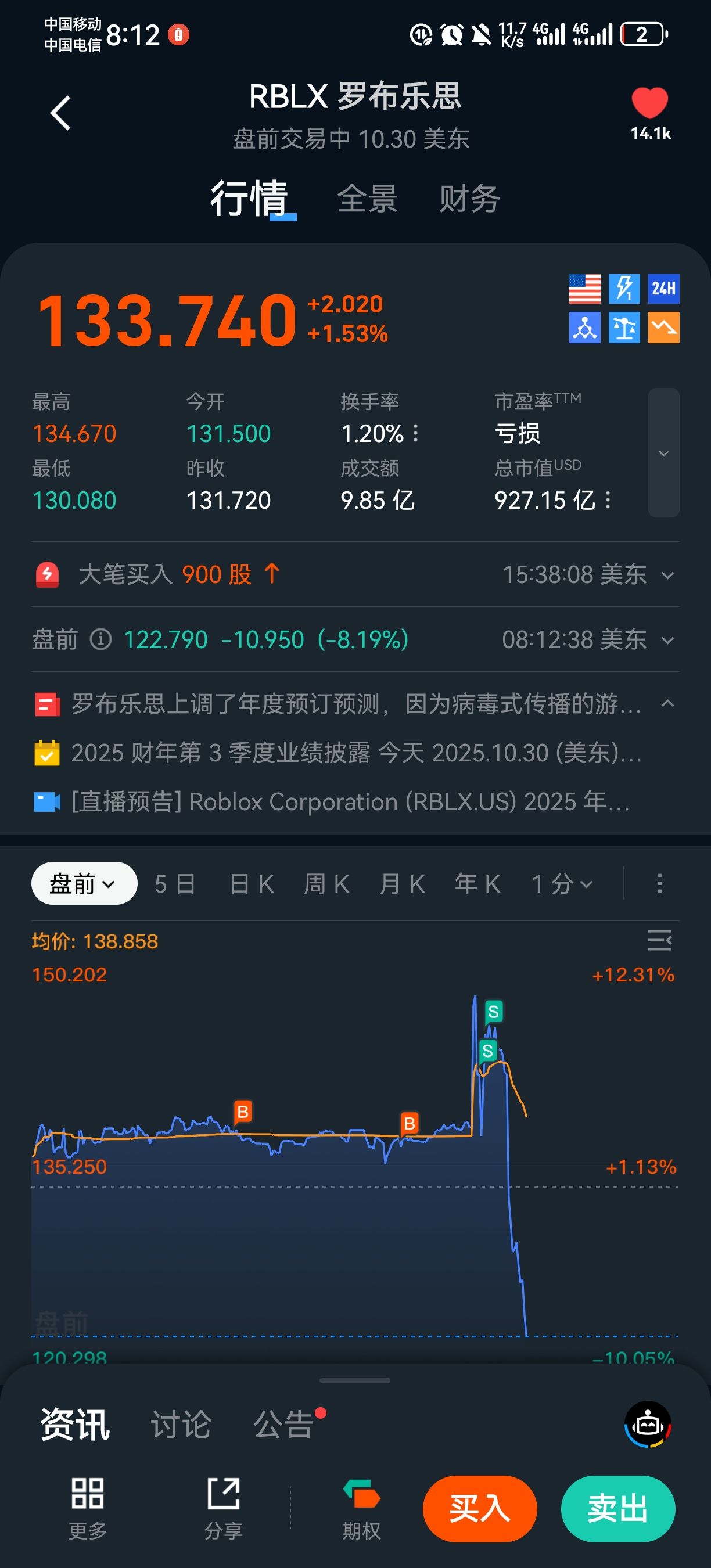Switch to the 全景 tab
Image resolution: width=711 pixels, height=1568 pixels.
click(x=367, y=199)
